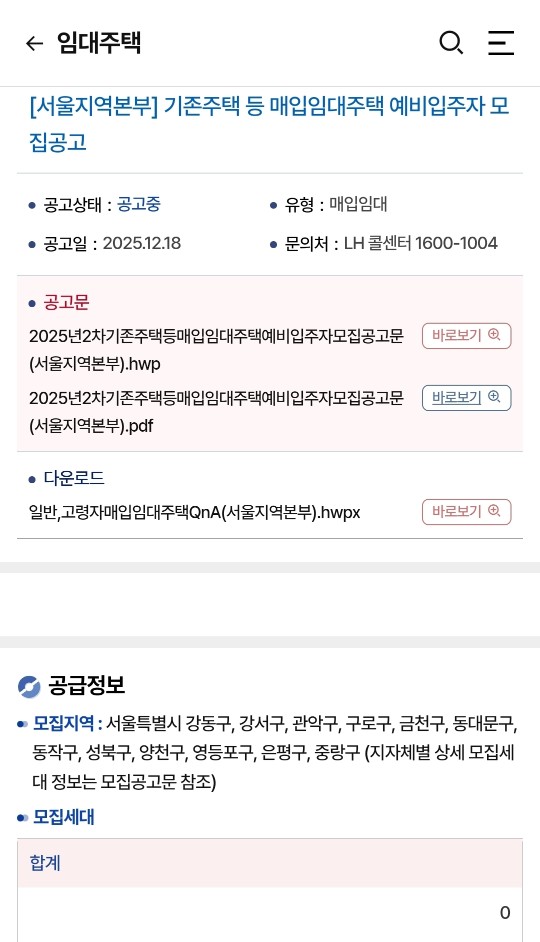Open the 공고문 (서울지역본부).hwp file link
540x942 pixels.
[216, 350]
